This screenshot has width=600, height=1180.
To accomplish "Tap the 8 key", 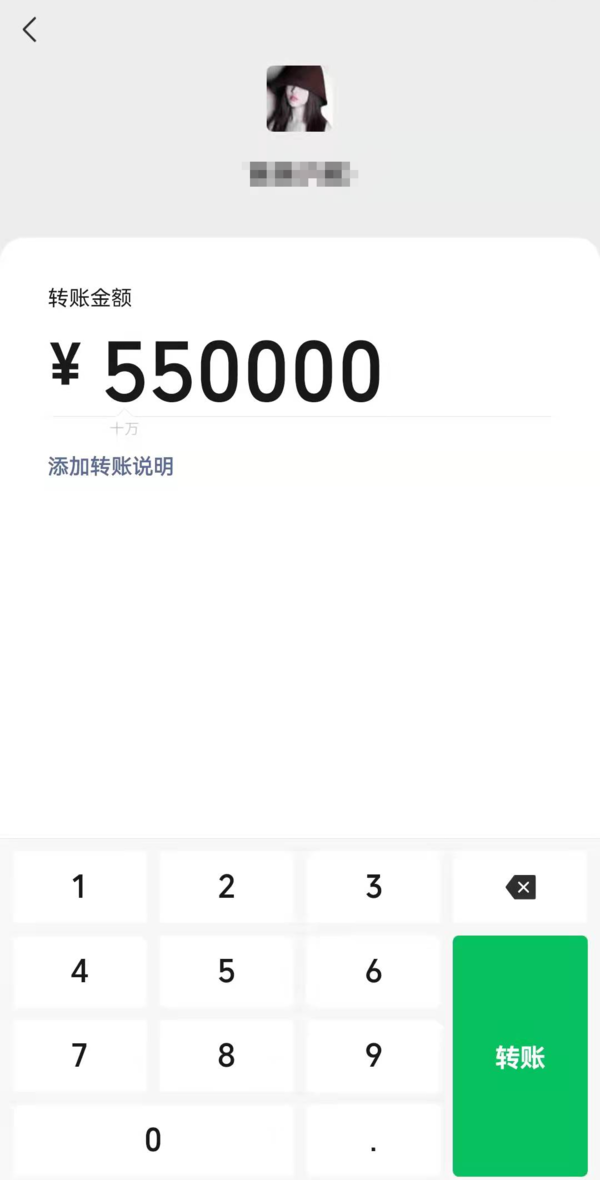I will pyautogui.click(x=227, y=1056).
